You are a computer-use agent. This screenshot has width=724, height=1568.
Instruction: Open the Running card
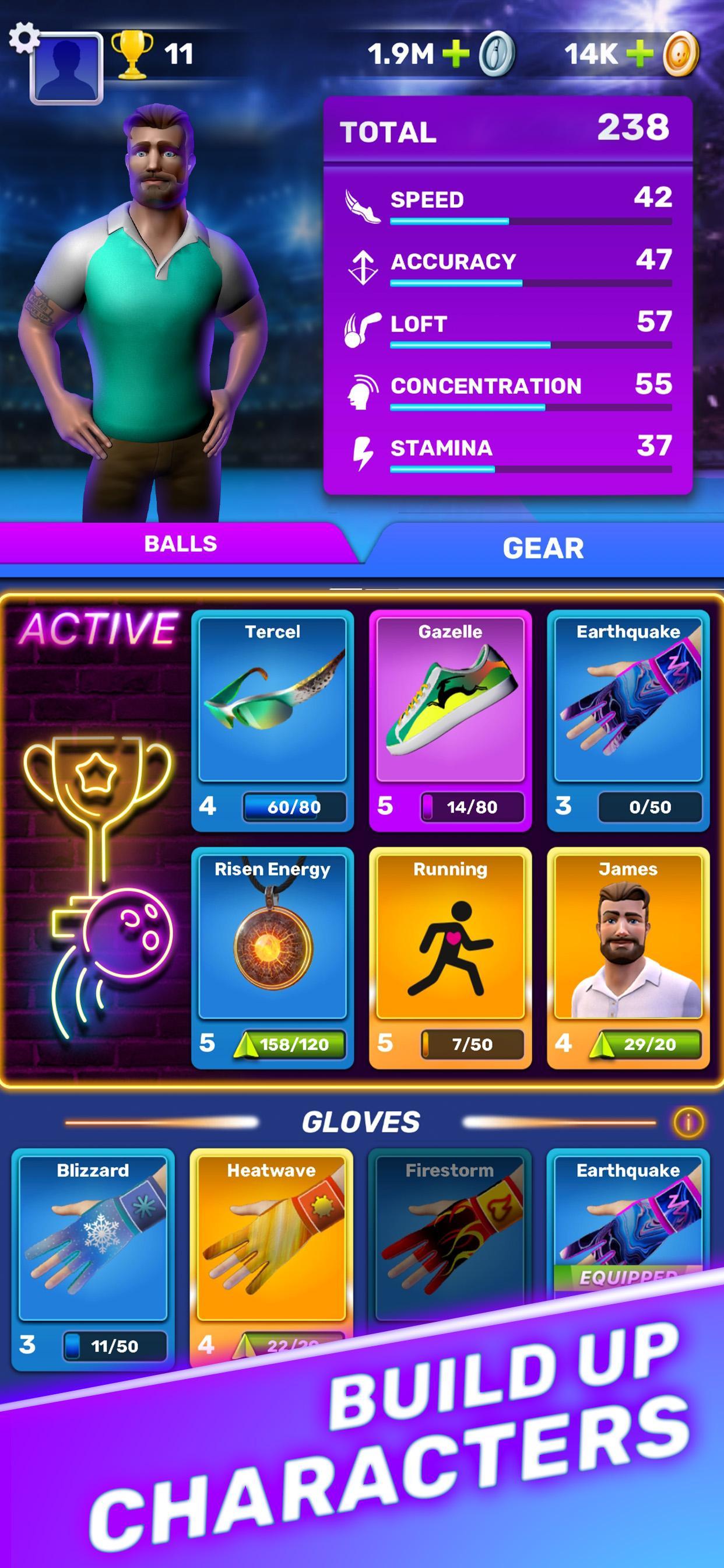click(450, 958)
